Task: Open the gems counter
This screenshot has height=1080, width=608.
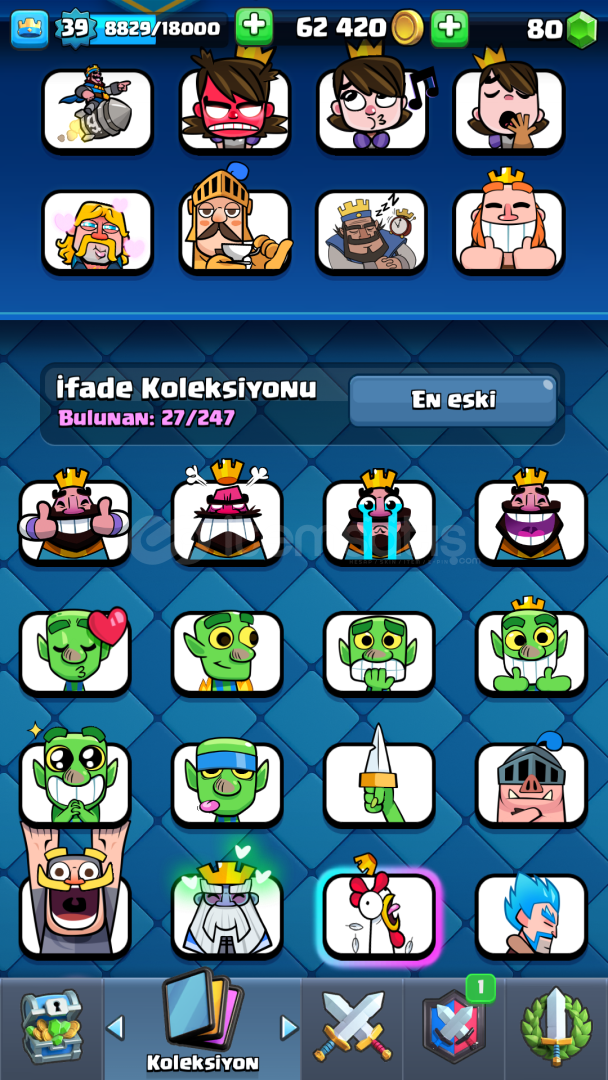Action: (562, 29)
